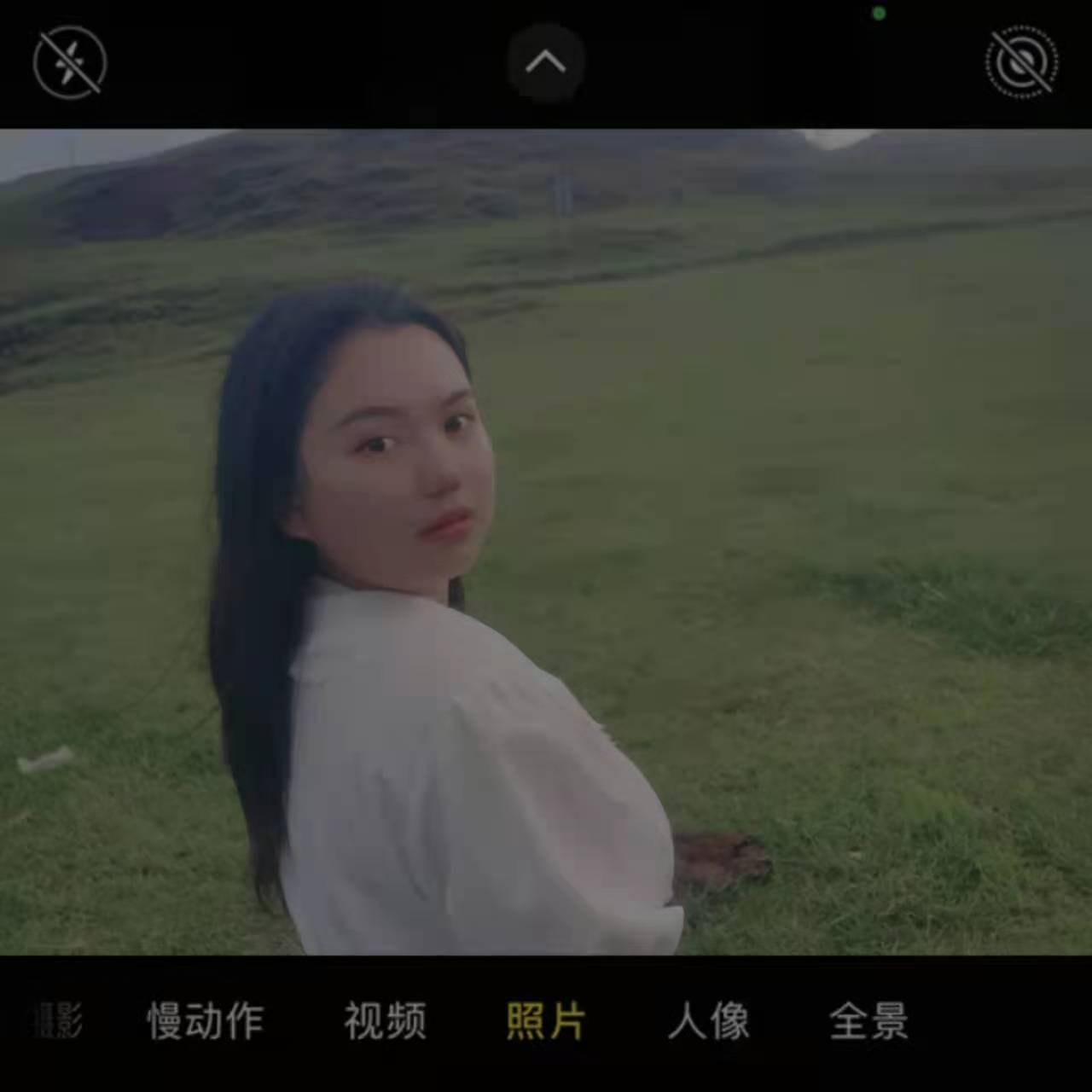Toggle the flash setting icon

[70, 62]
